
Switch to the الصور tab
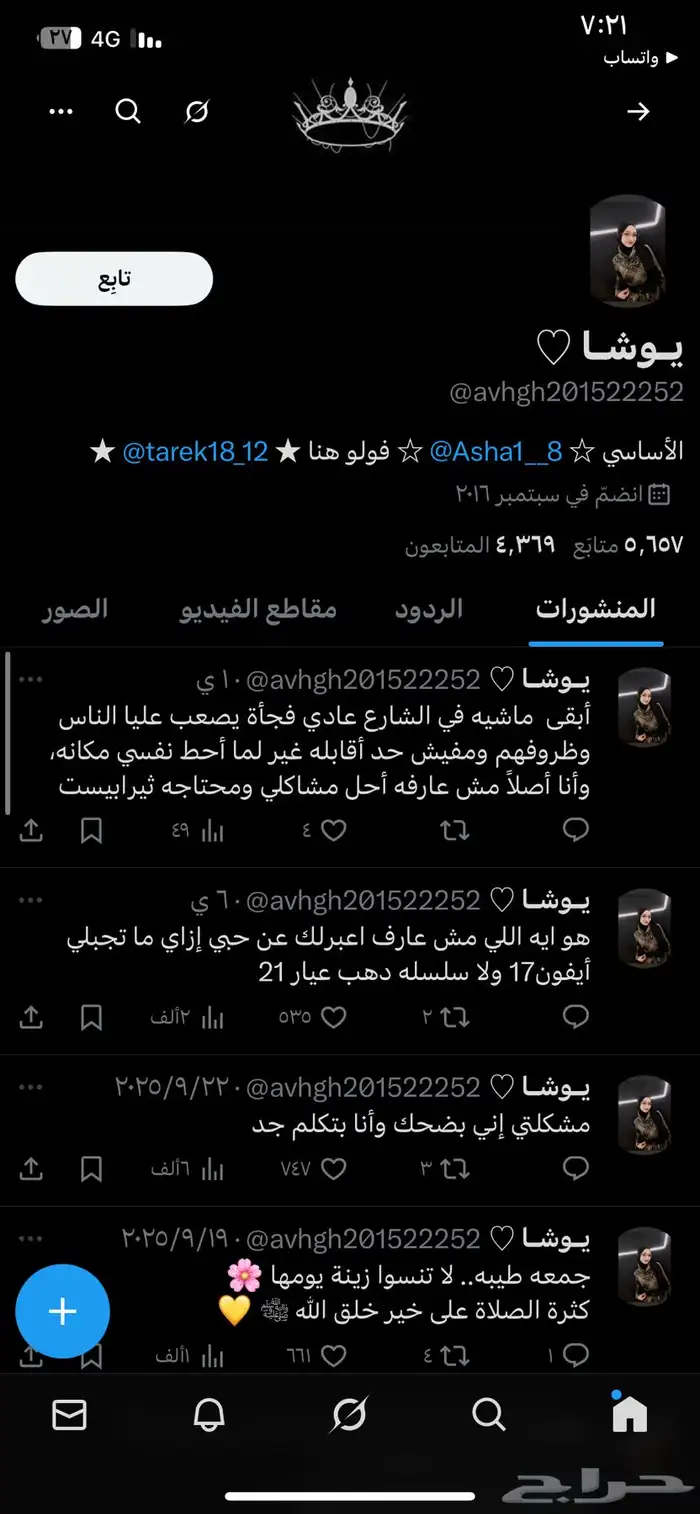(x=75, y=608)
